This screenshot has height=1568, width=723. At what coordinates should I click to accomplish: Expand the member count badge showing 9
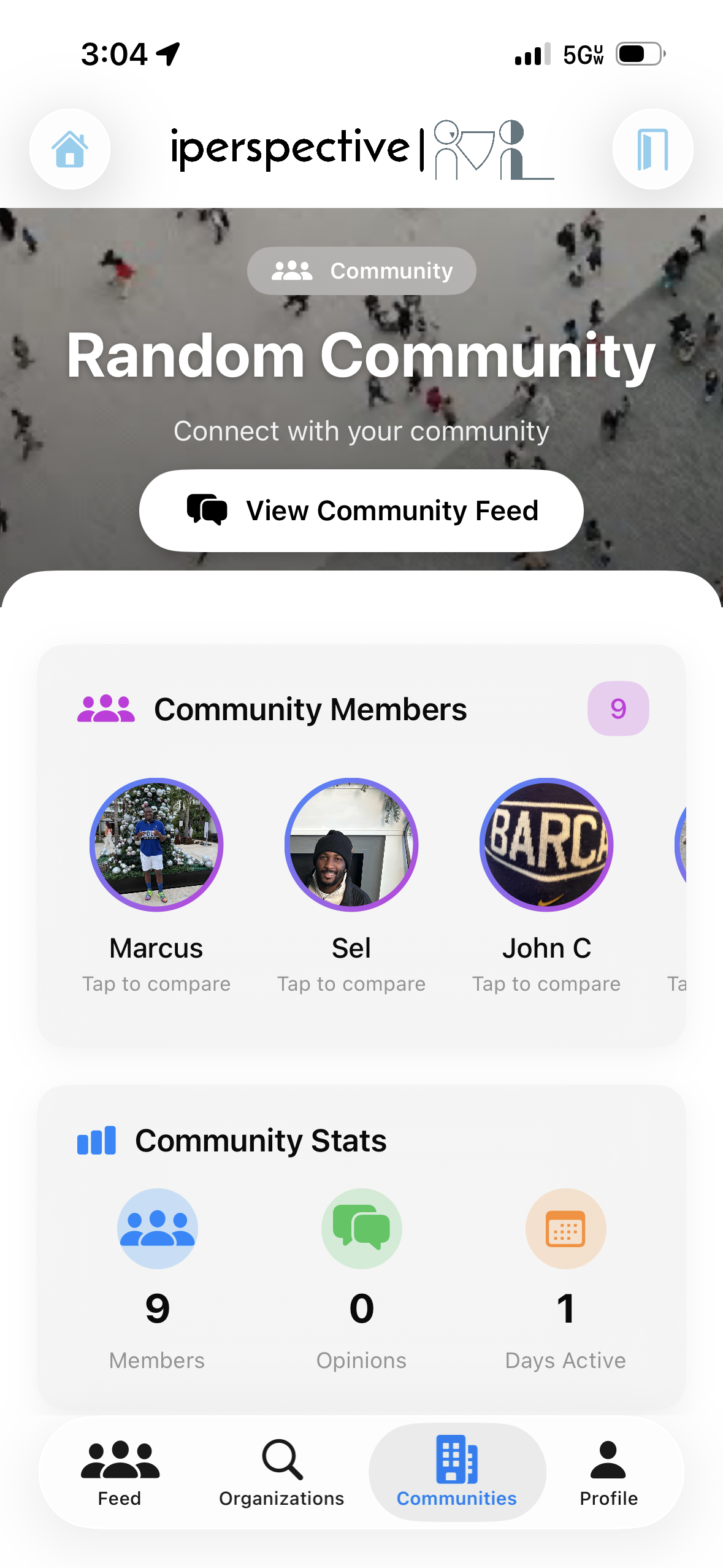(618, 708)
